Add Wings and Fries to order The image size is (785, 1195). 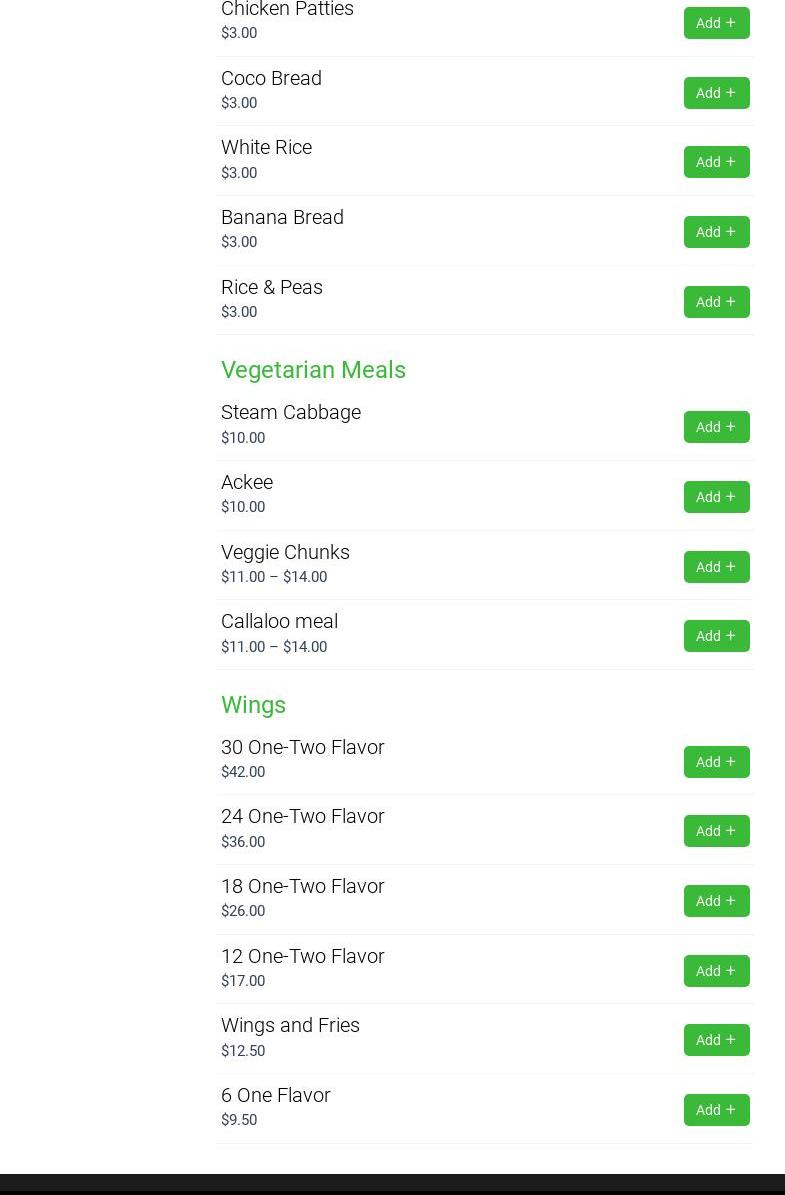pos(716,1040)
